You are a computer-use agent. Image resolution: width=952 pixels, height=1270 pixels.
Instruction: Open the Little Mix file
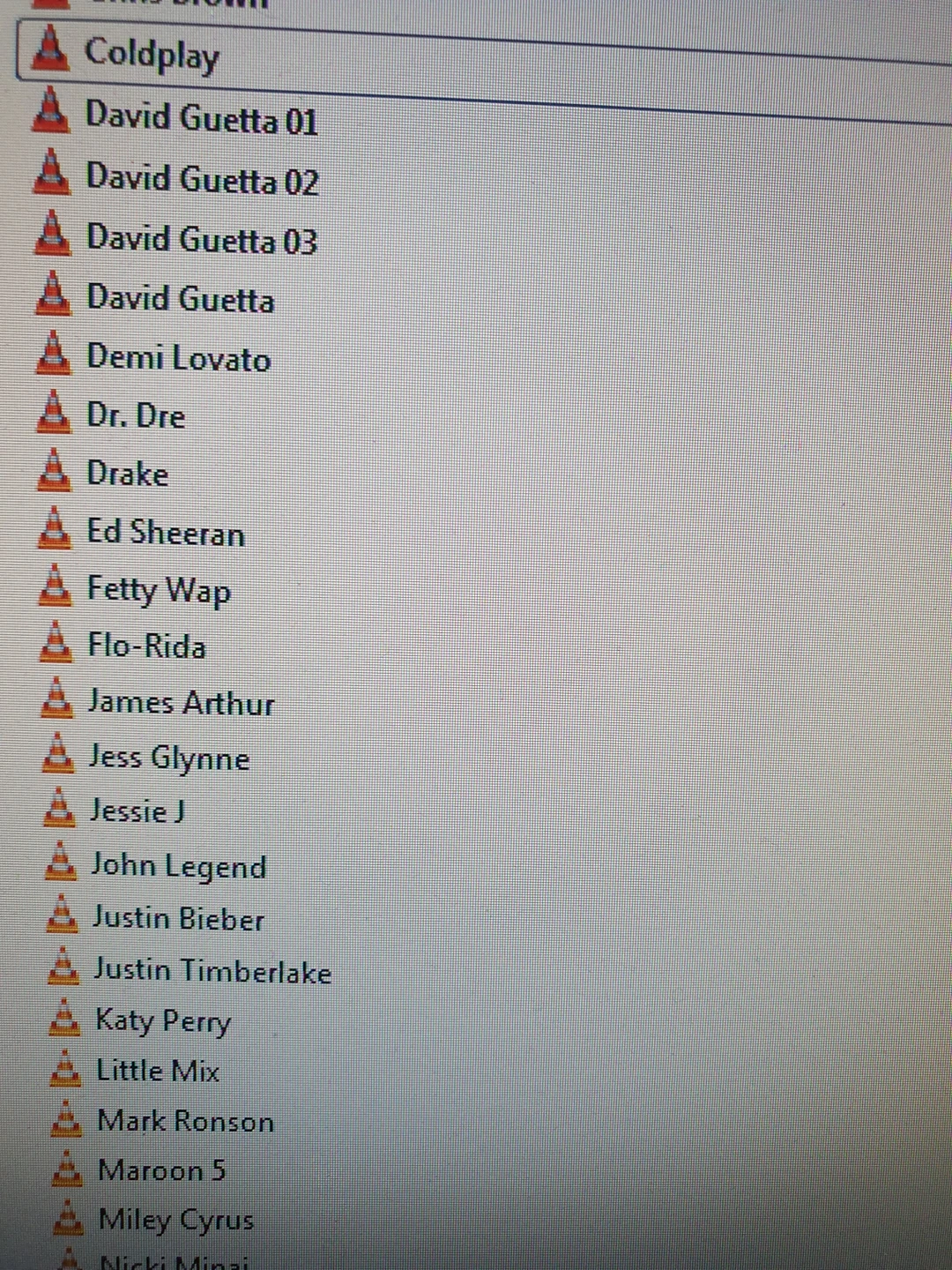click(158, 1072)
